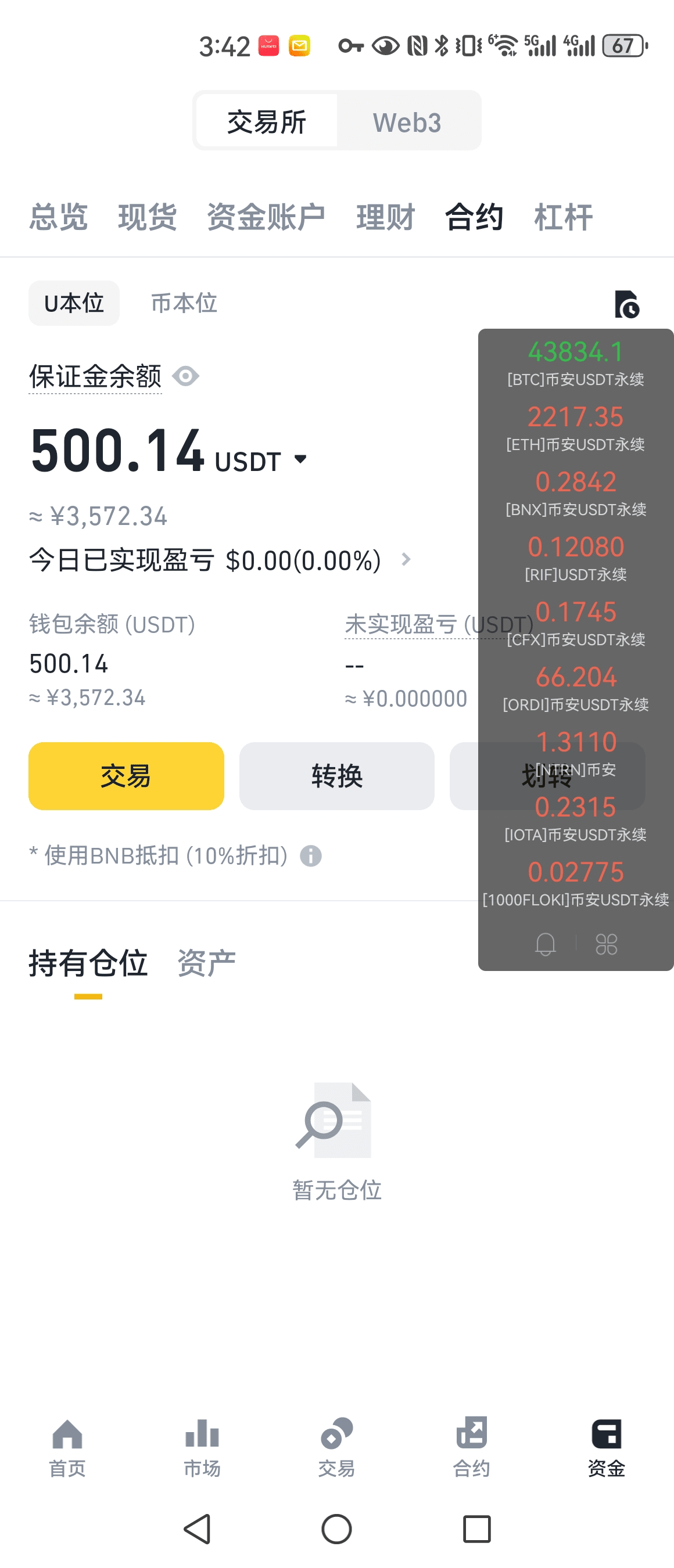This screenshot has width=674, height=1568.
Task: Show BNB抵扣 discount info icon
Action: tap(310, 856)
